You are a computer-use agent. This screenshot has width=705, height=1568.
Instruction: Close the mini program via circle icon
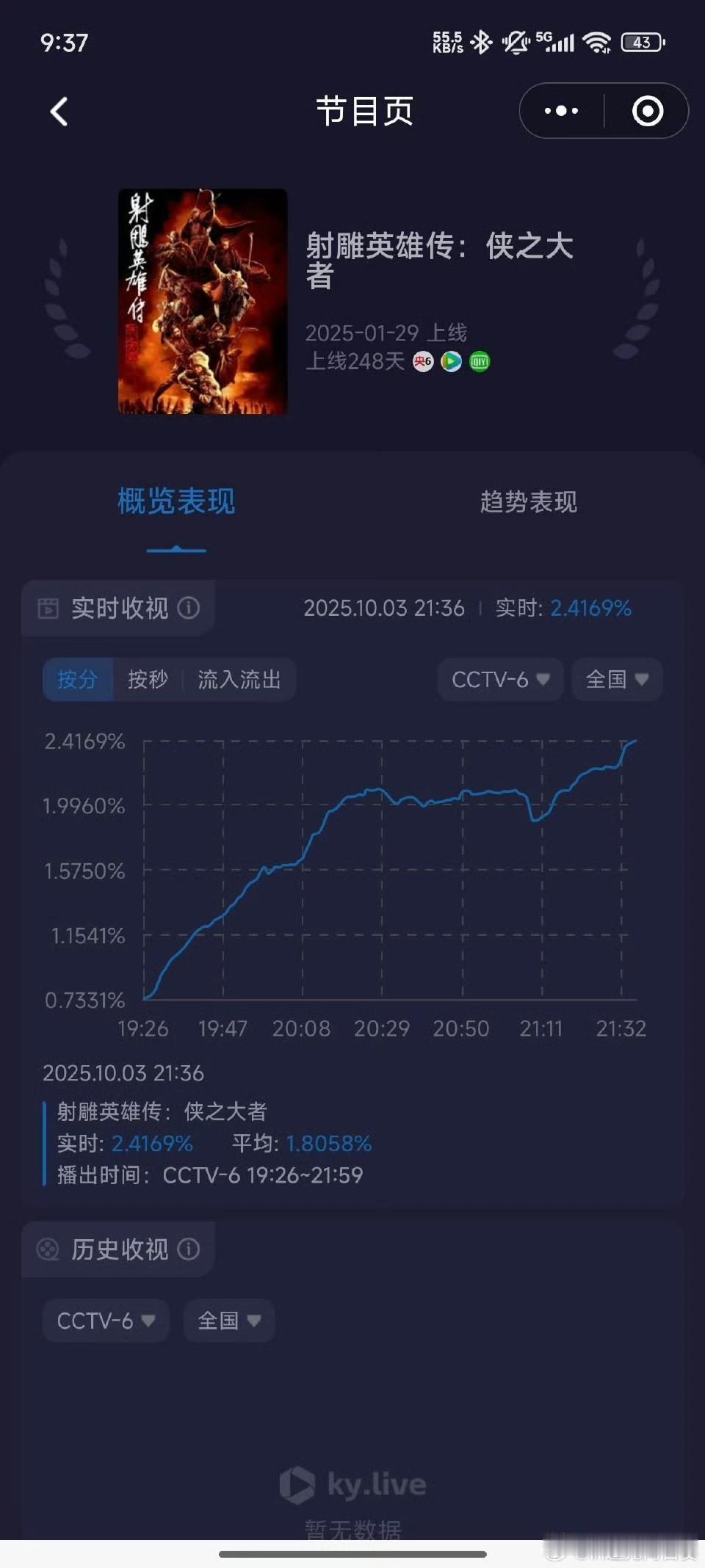647,111
